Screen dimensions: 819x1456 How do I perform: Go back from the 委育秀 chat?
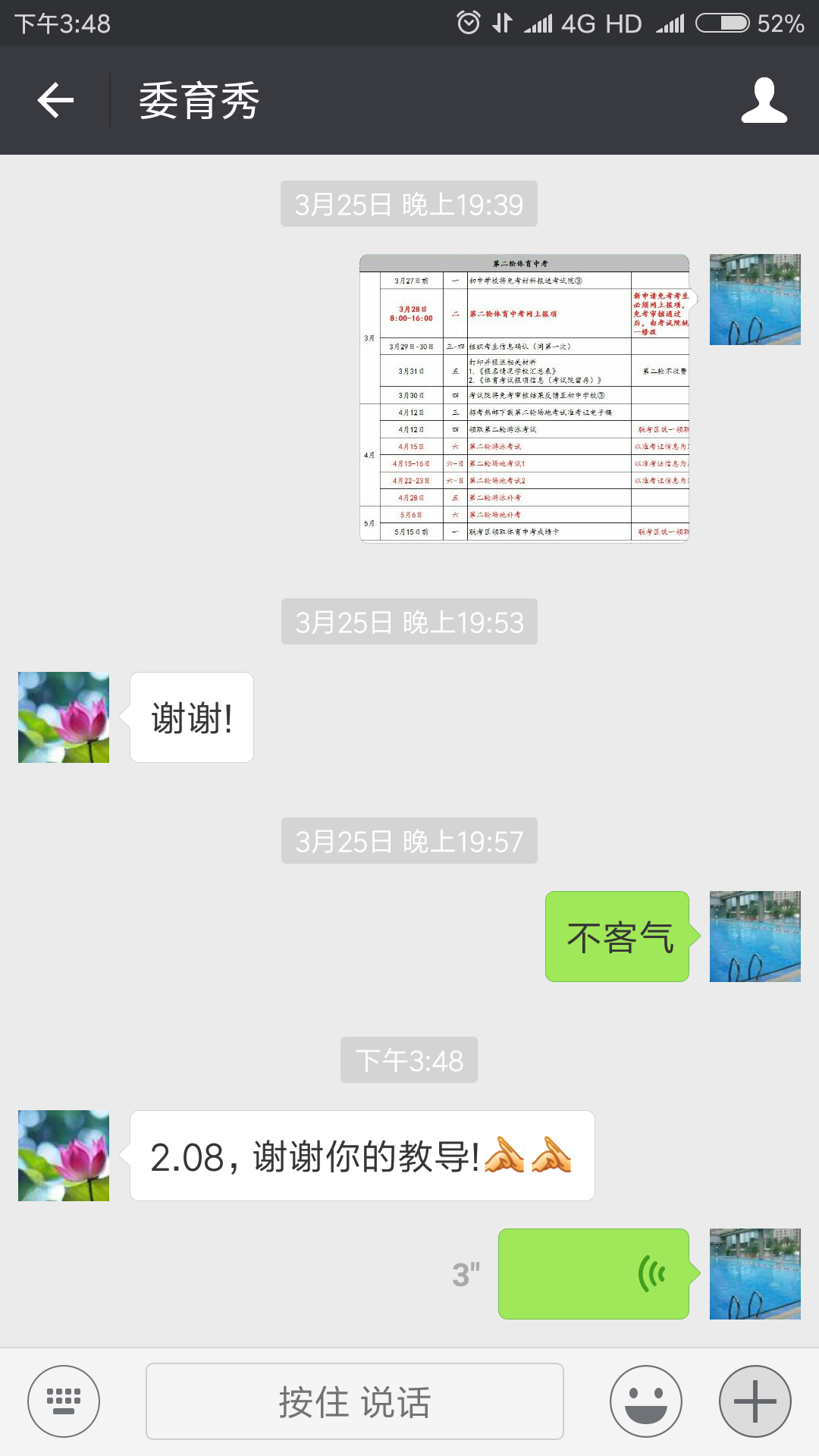(x=56, y=100)
